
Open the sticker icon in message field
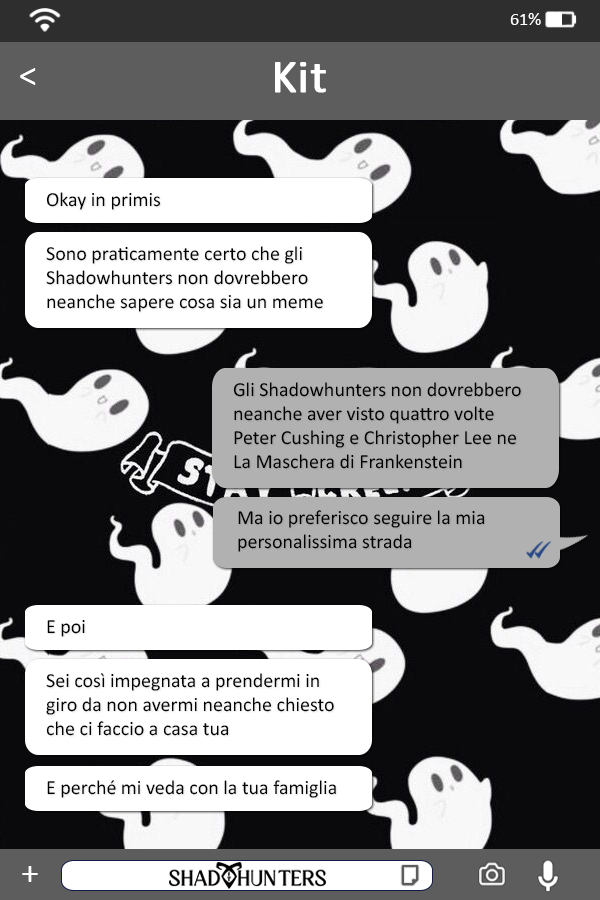point(409,876)
